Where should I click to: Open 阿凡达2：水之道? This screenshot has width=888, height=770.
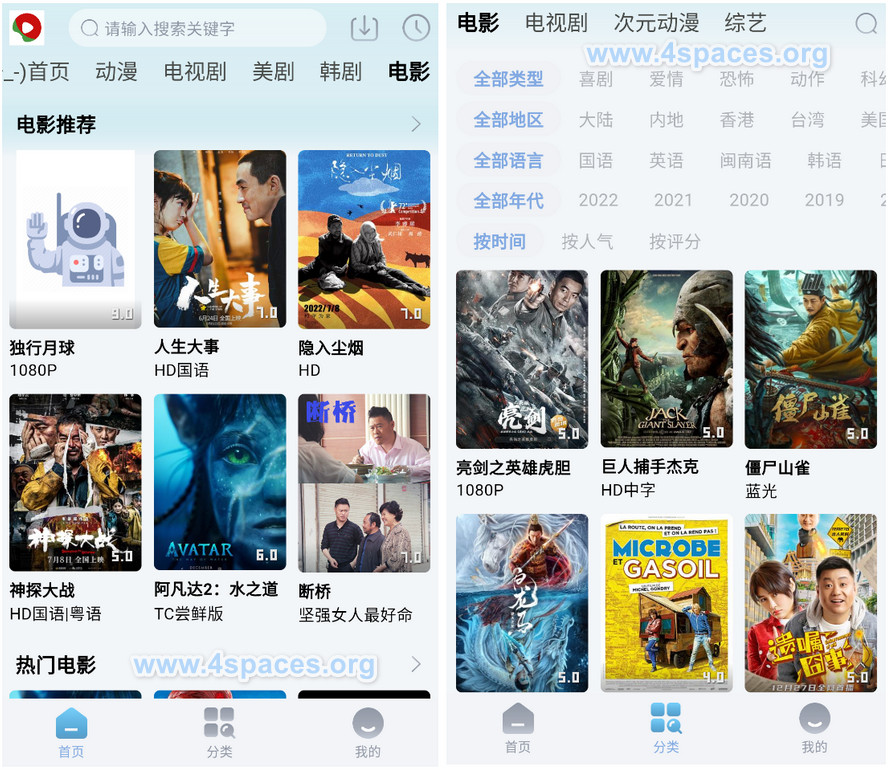click(220, 483)
